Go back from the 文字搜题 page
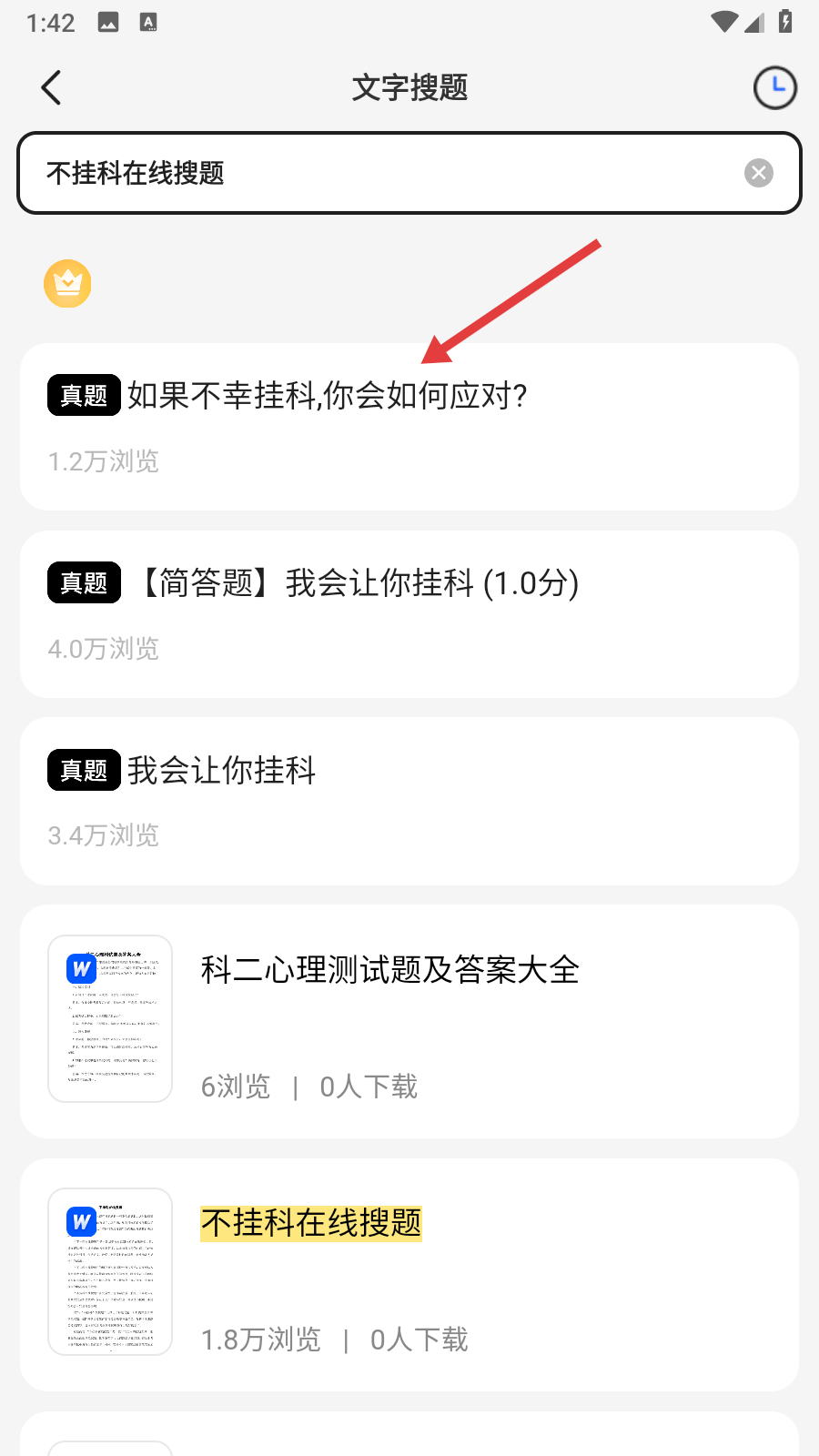The width and height of the screenshot is (819, 1456). click(52, 88)
